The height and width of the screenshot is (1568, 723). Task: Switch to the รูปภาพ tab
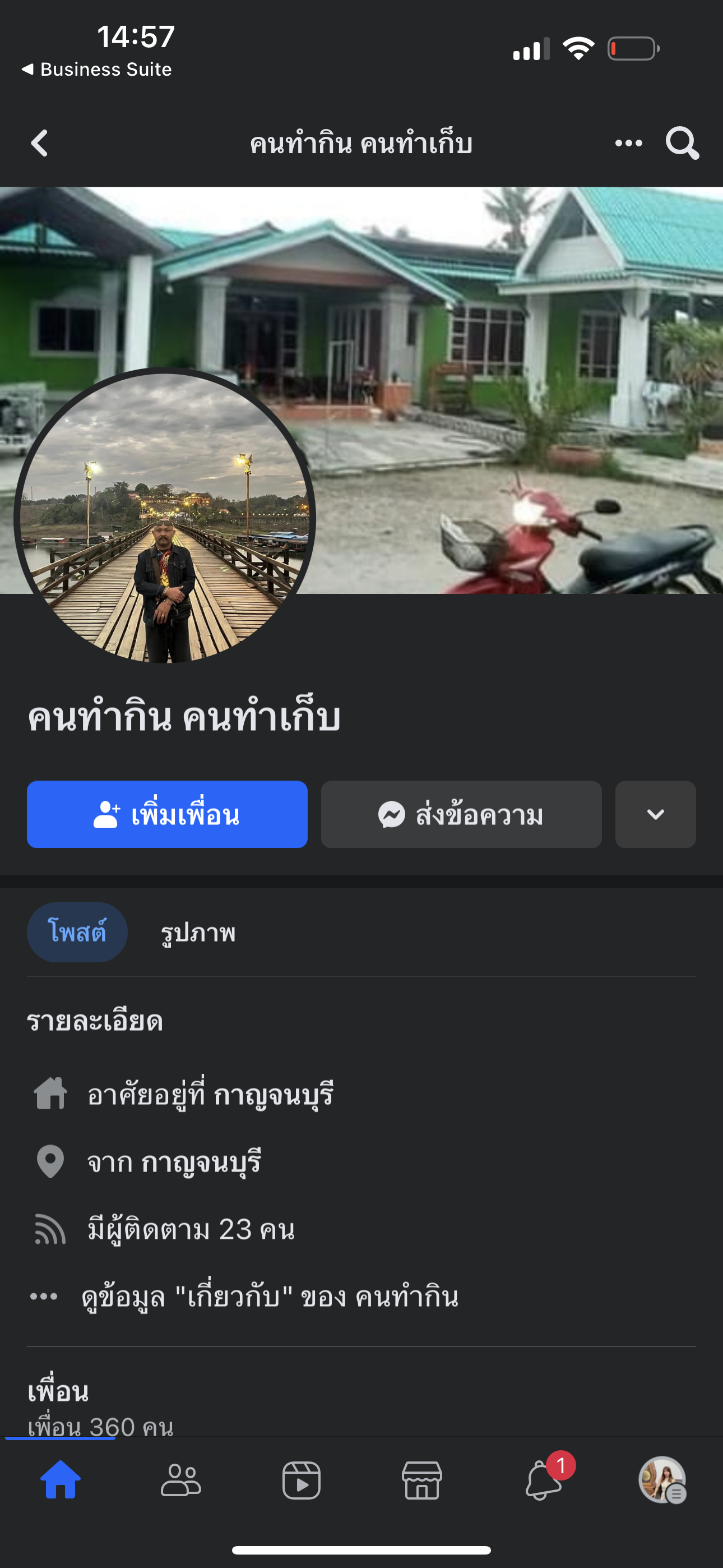click(x=198, y=932)
